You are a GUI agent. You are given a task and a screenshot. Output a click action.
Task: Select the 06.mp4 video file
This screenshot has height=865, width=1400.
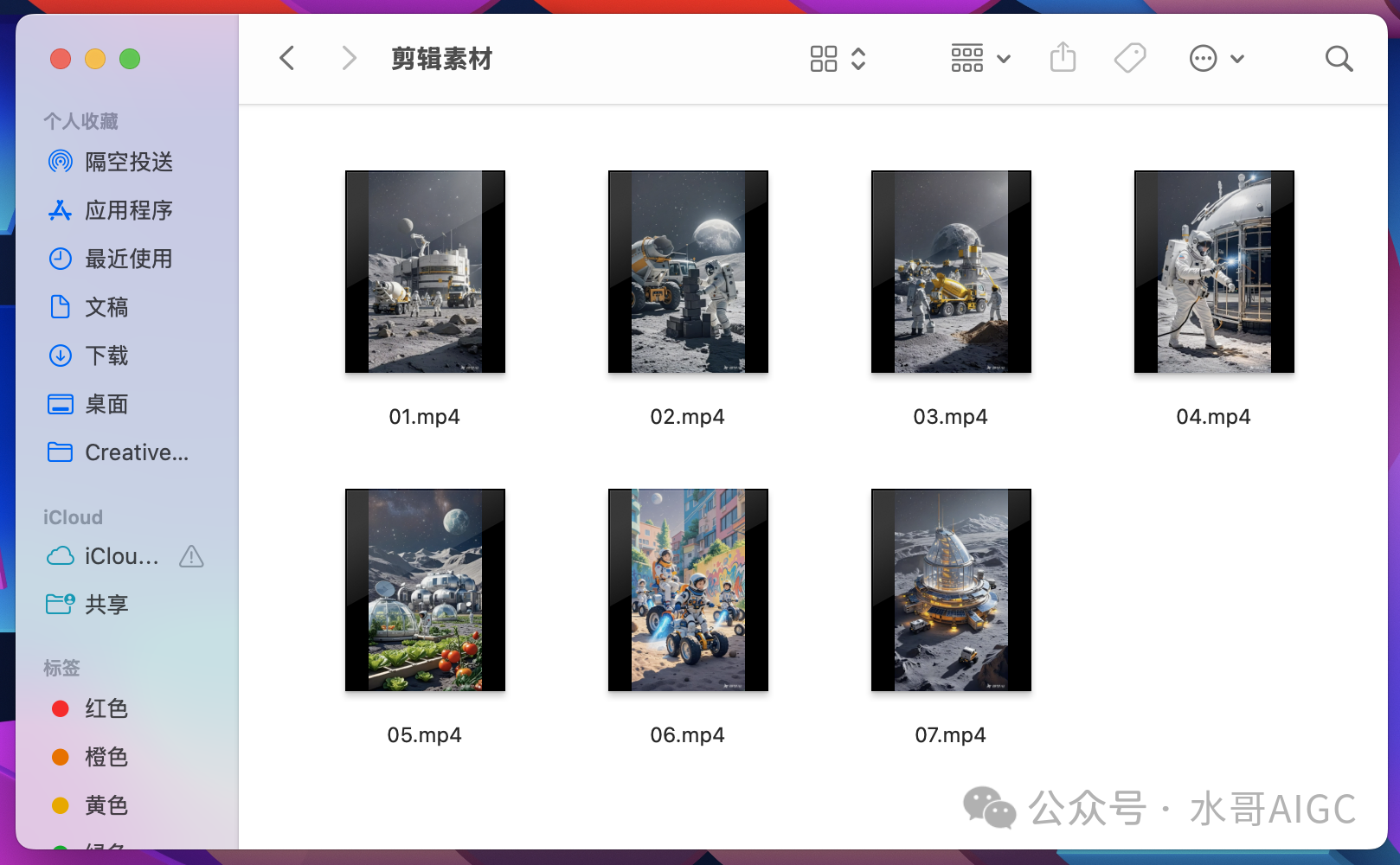(688, 590)
